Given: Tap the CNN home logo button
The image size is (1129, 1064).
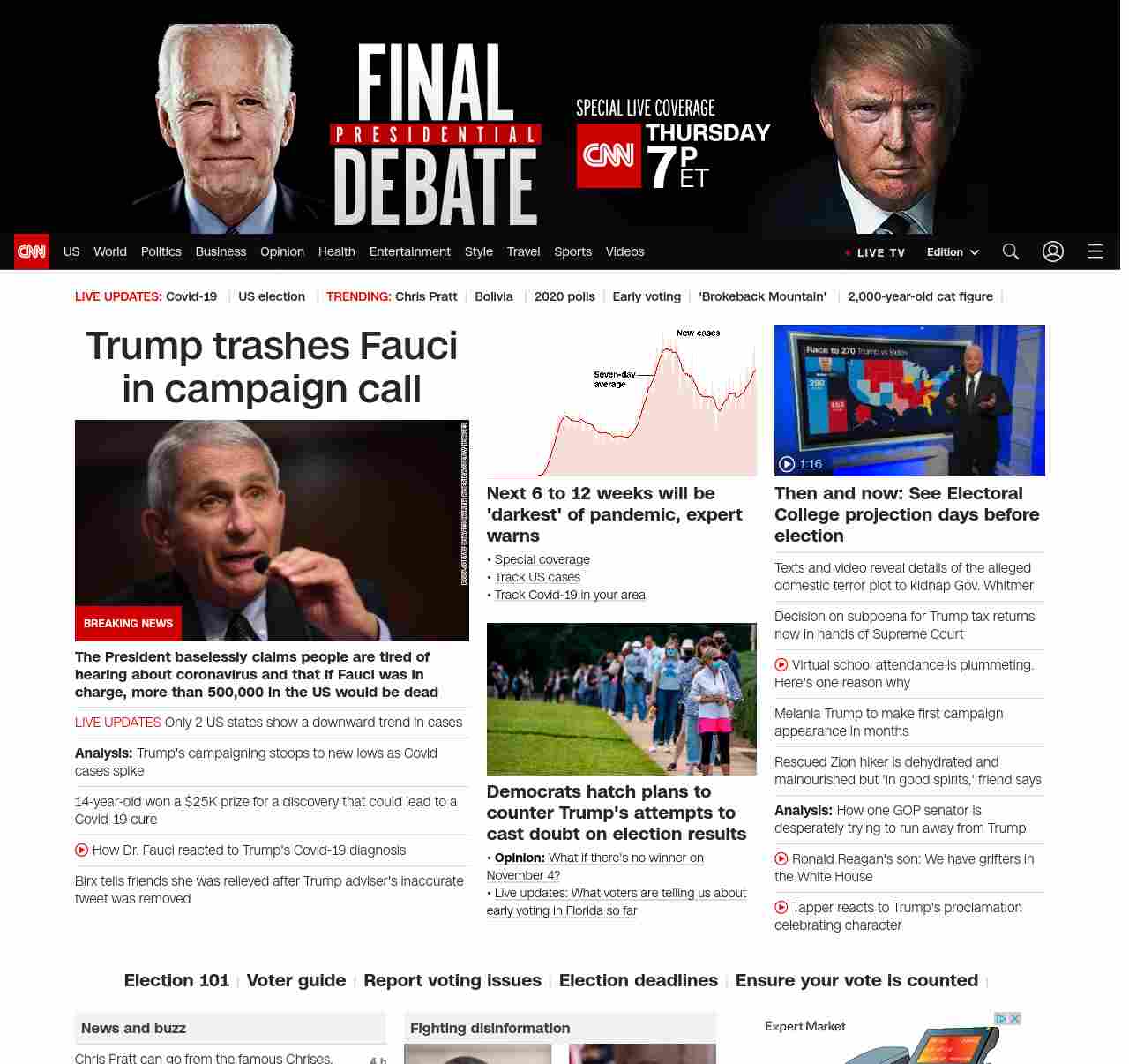Looking at the screenshot, I should (x=32, y=251).
